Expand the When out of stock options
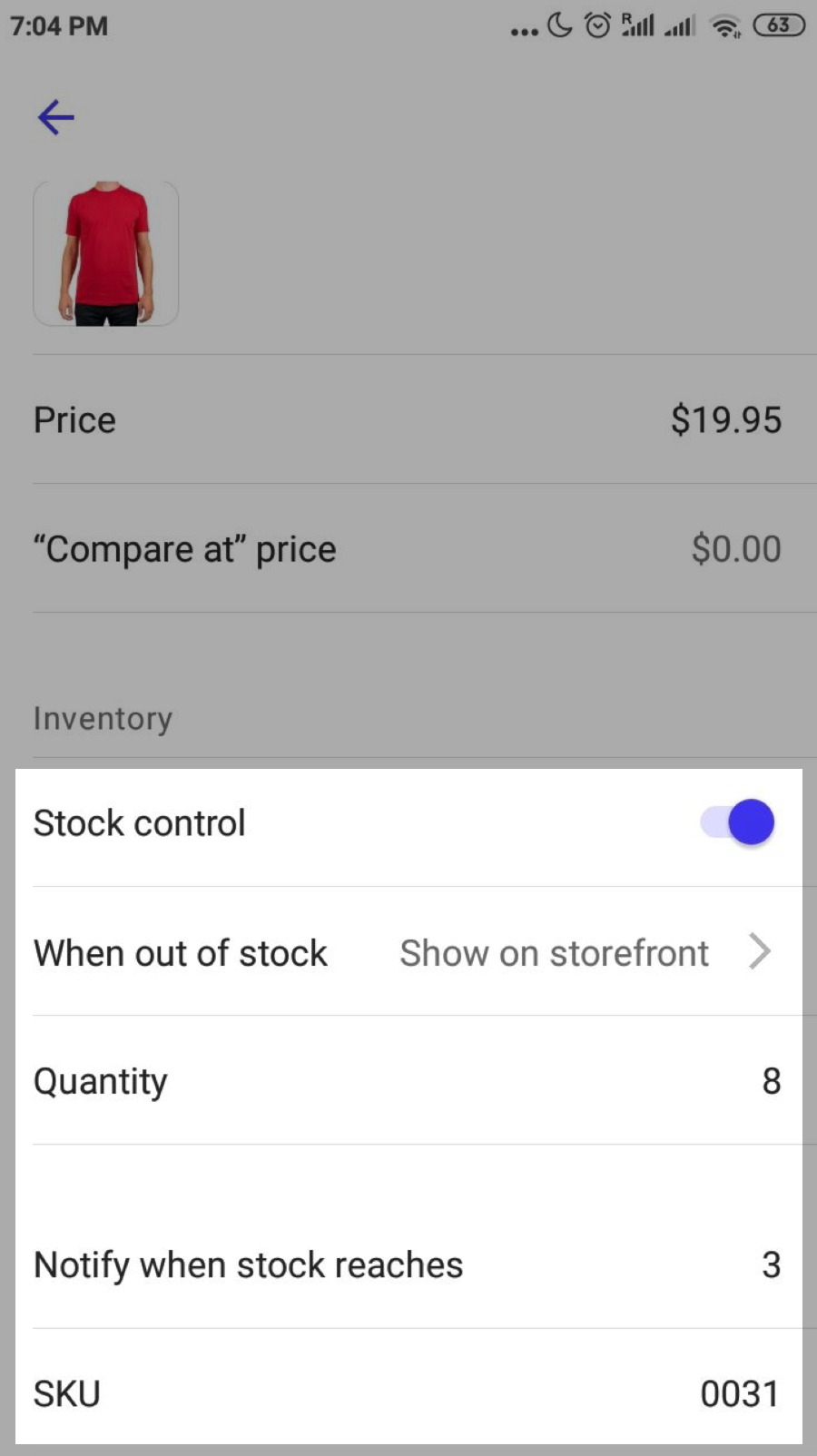Screen dimensions: 817x1456 (408, 952)
